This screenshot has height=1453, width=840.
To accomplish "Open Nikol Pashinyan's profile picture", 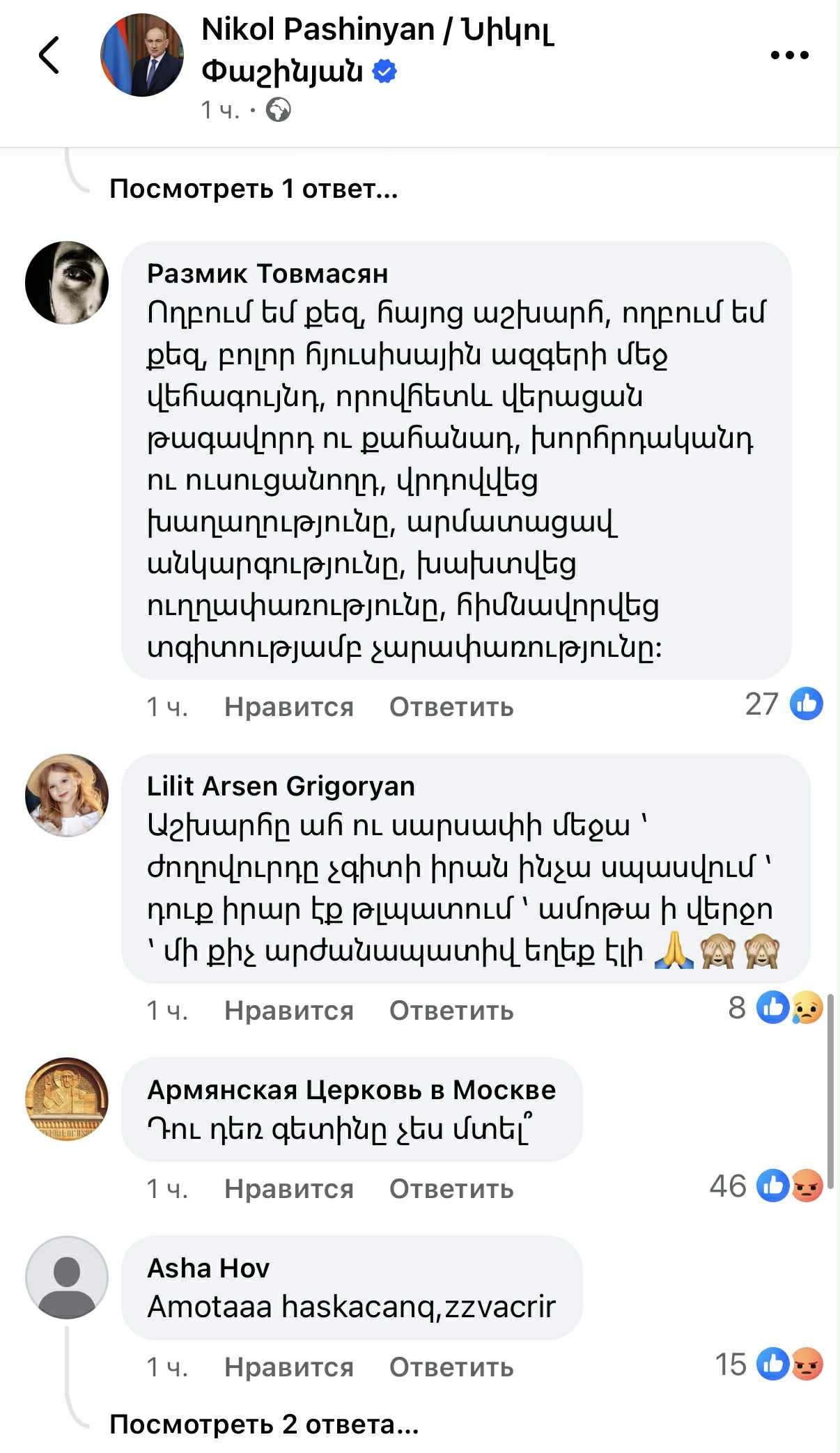I will pyautogui.click(x=142, y=55).
